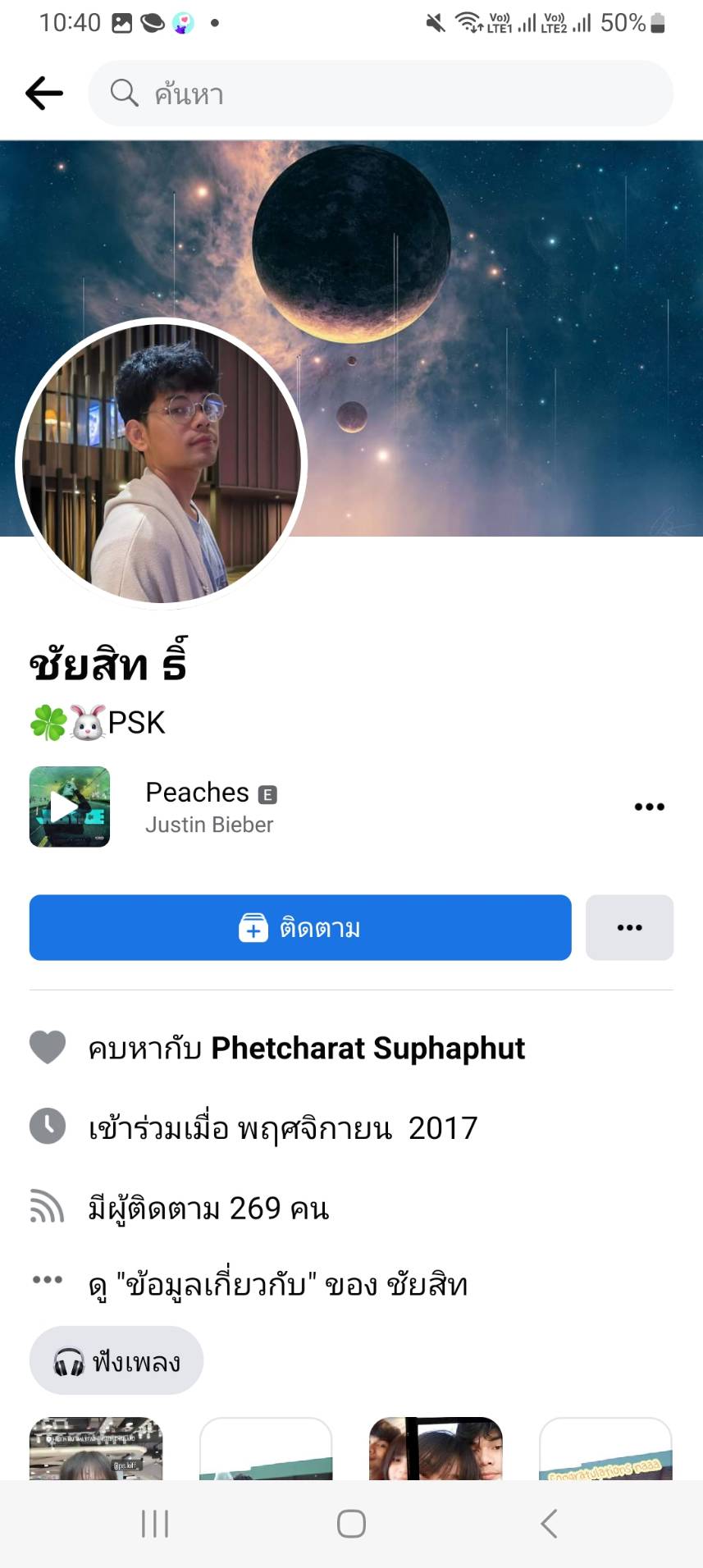Open the featured photo showing two faces

tap(436, 1451)
